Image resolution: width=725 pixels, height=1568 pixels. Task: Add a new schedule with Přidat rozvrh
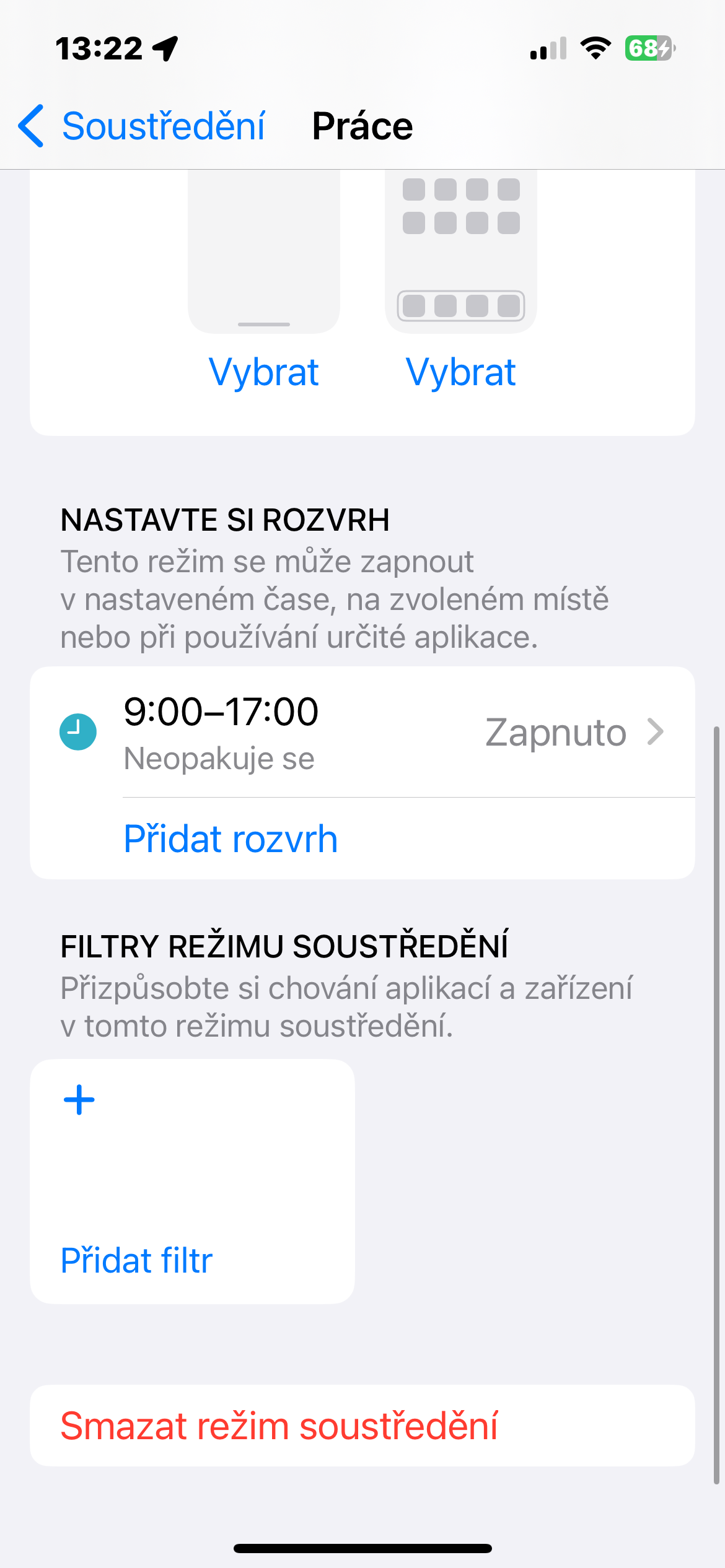[231, 839]
